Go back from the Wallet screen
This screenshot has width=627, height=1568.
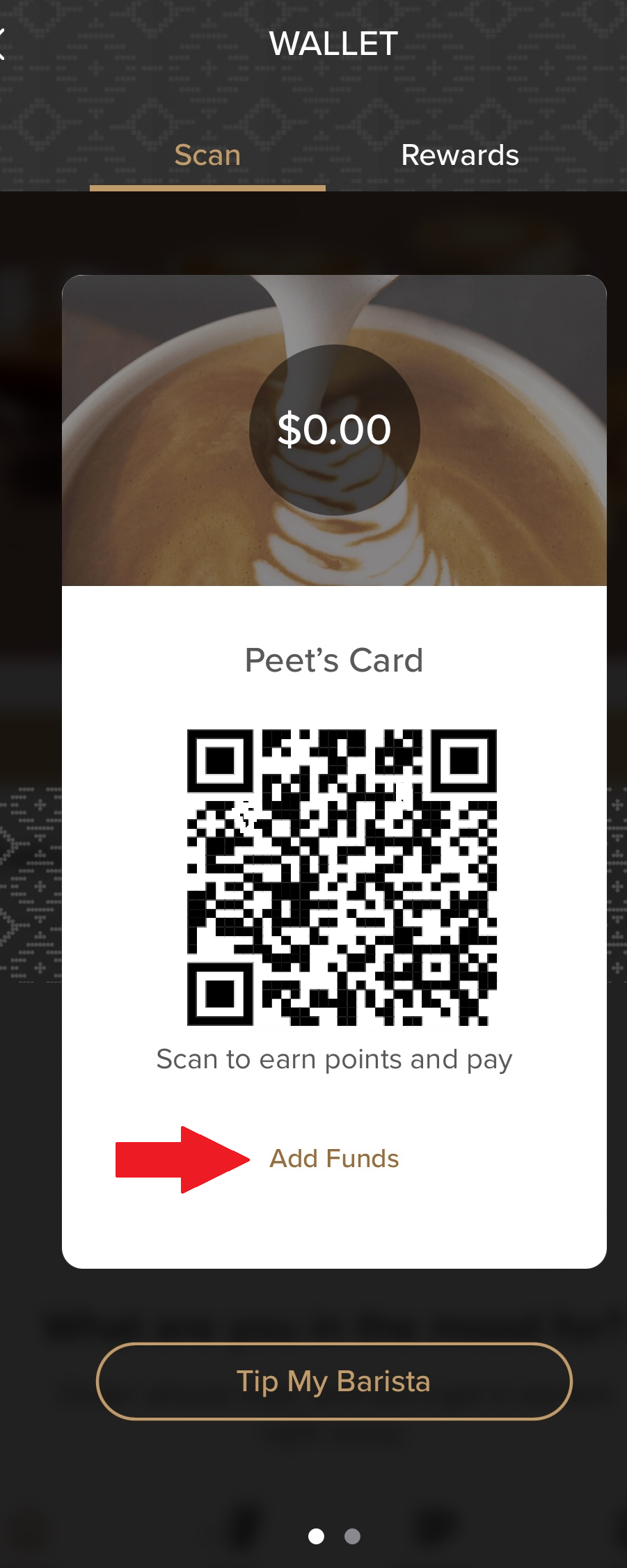(4, 44)
